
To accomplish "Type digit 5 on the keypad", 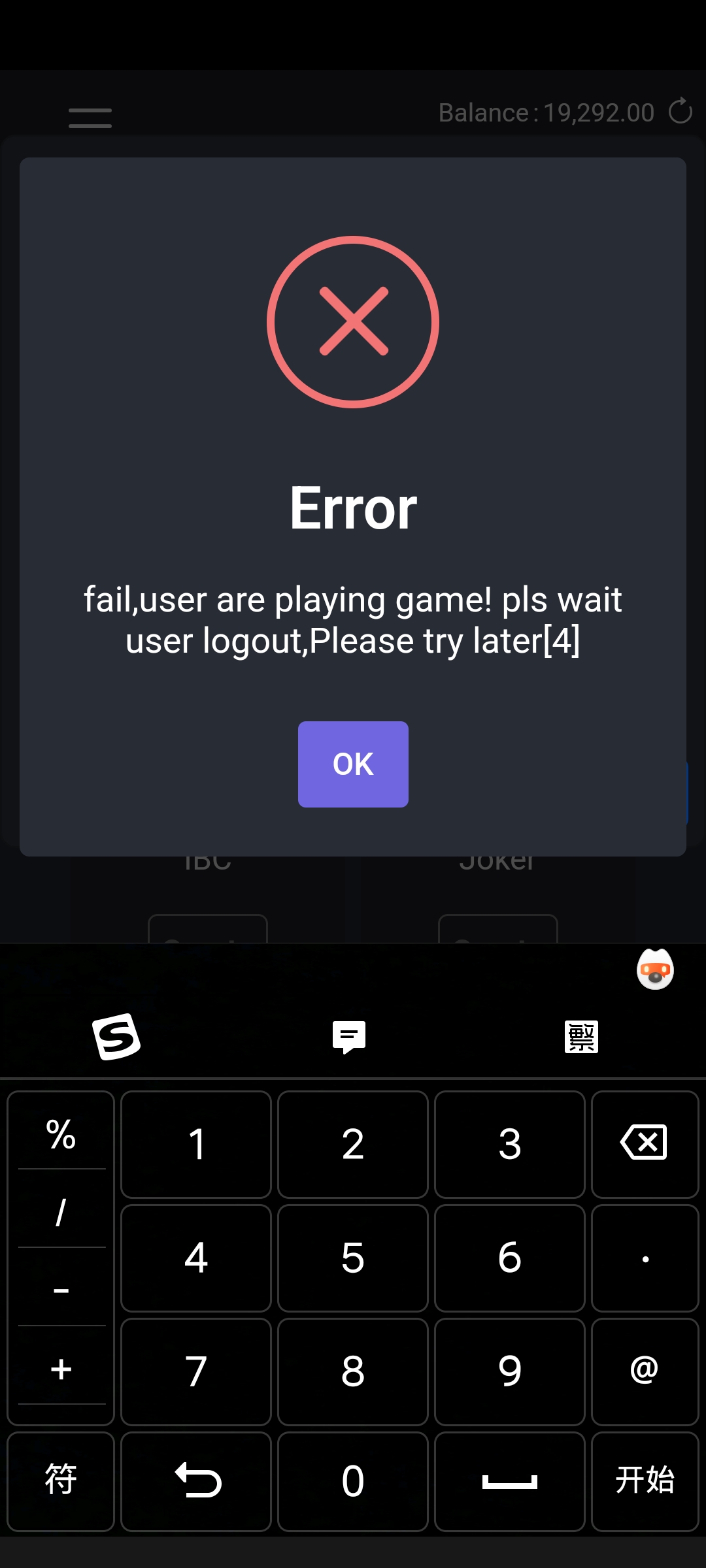I will (x=353, y=1258).
